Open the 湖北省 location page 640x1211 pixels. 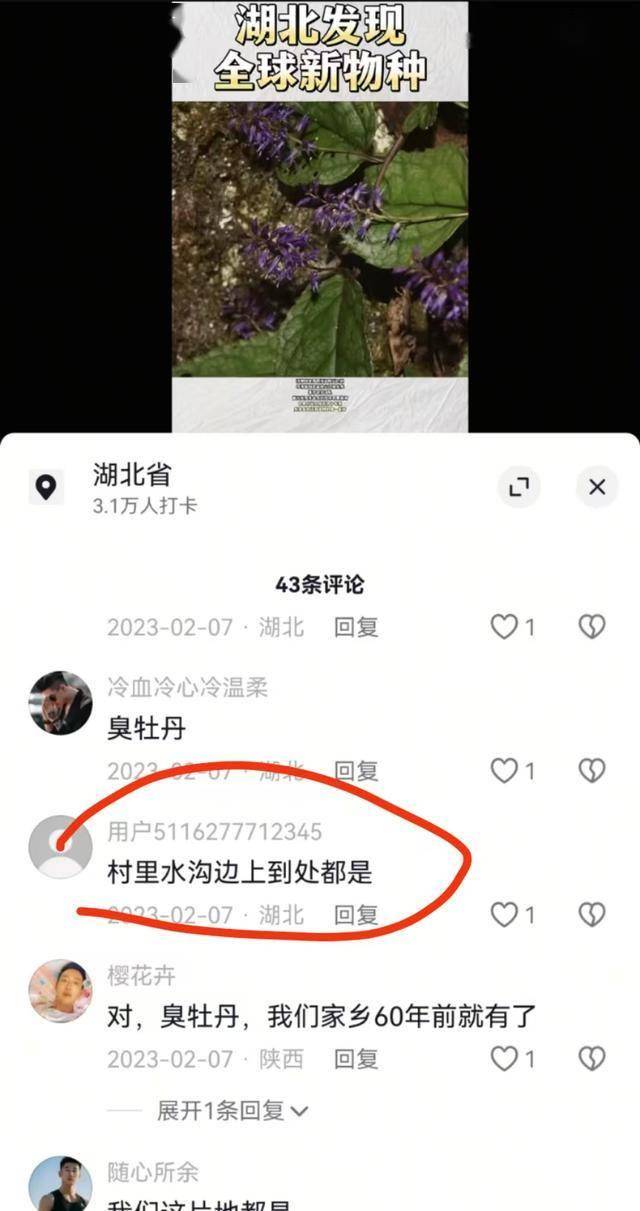tap(132, 475)
